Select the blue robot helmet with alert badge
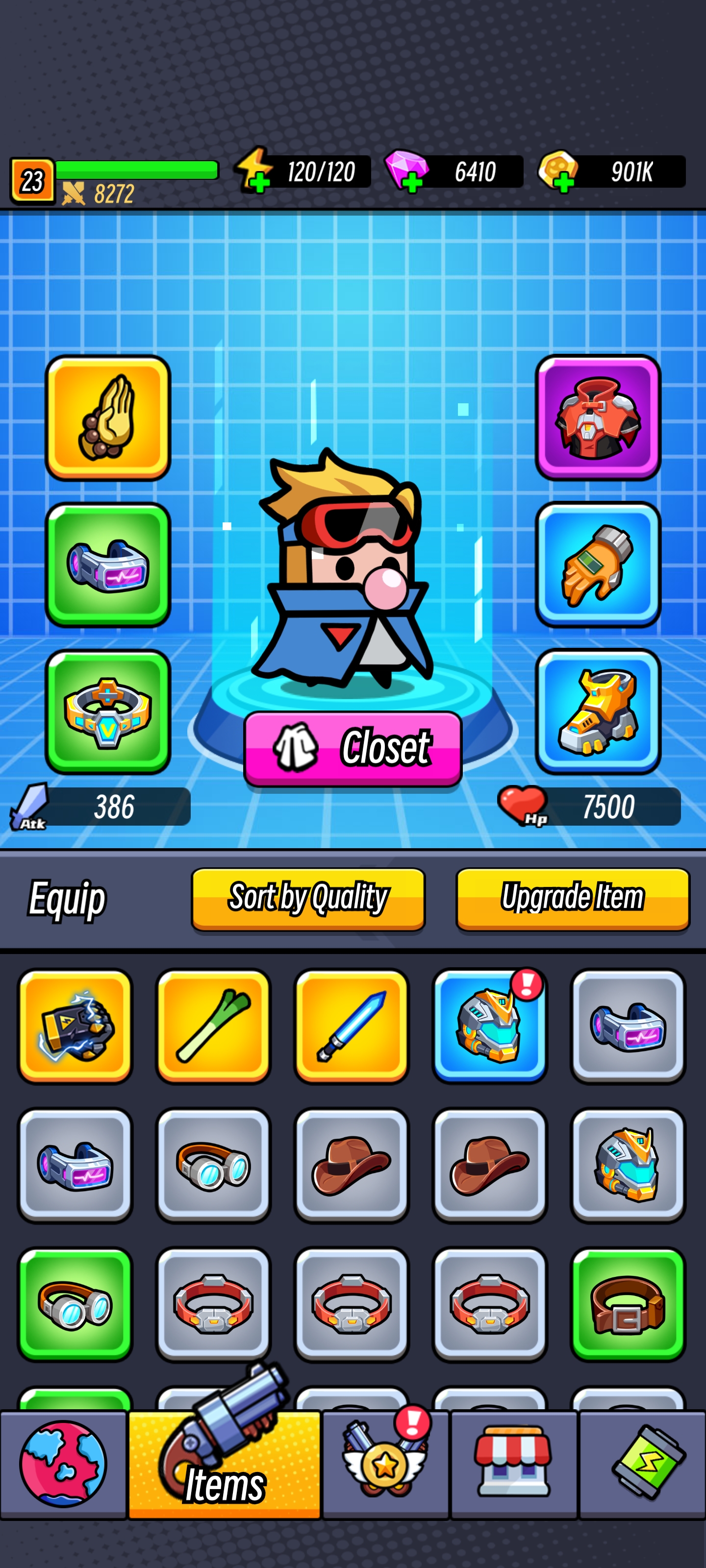706x1568 pixels. (490, 1026)
